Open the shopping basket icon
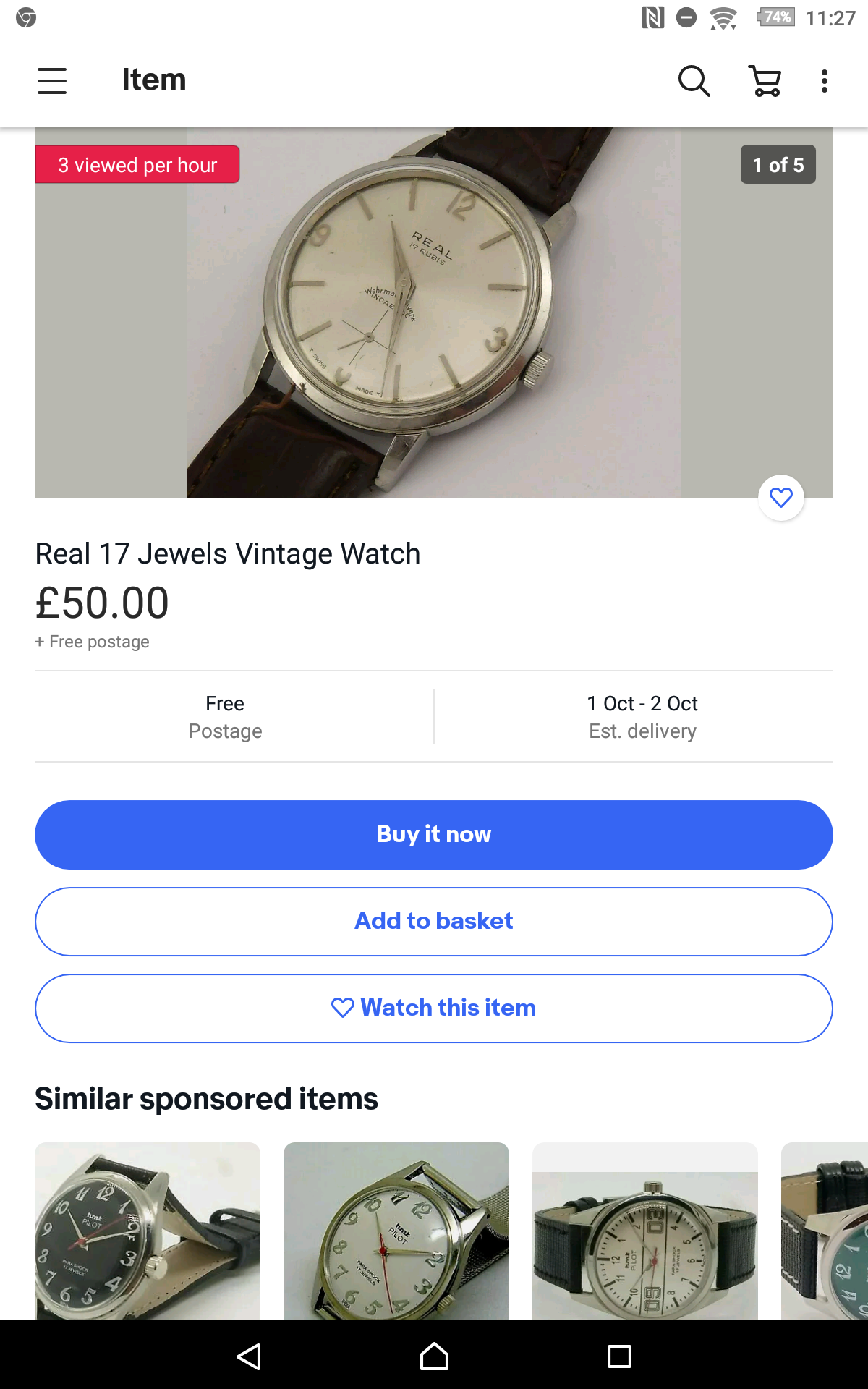Screen dimensions: 868x1389 [x=765, y=80]
